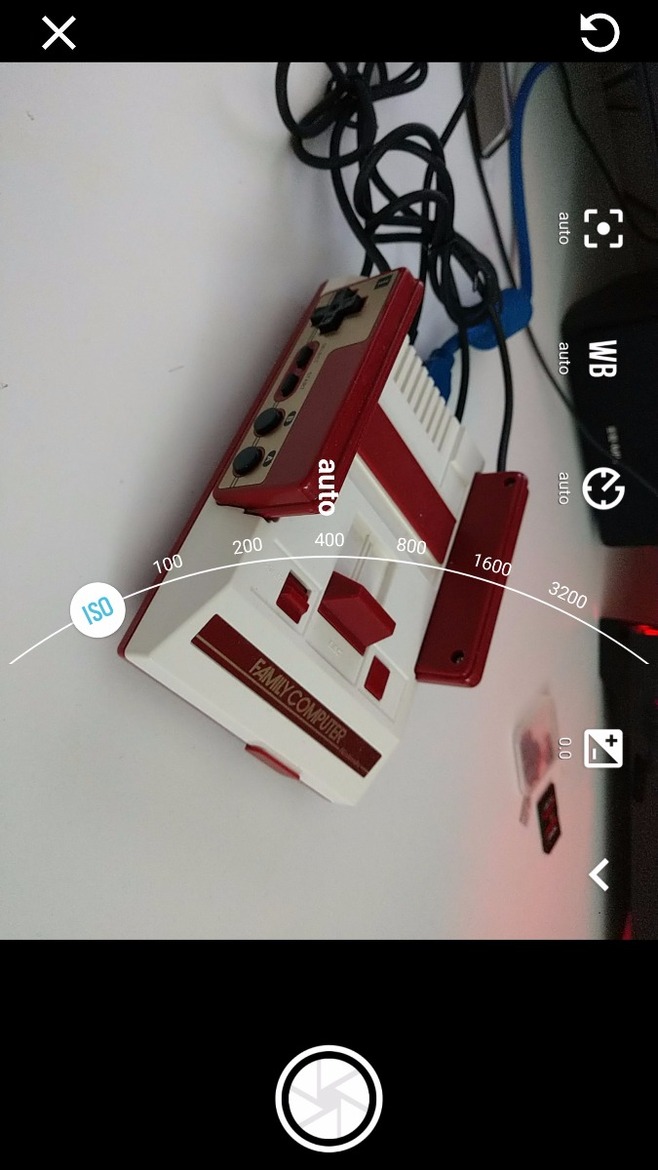Select ISO 800
Viewport: 658px width, 1170px height.
coord(411,547)
